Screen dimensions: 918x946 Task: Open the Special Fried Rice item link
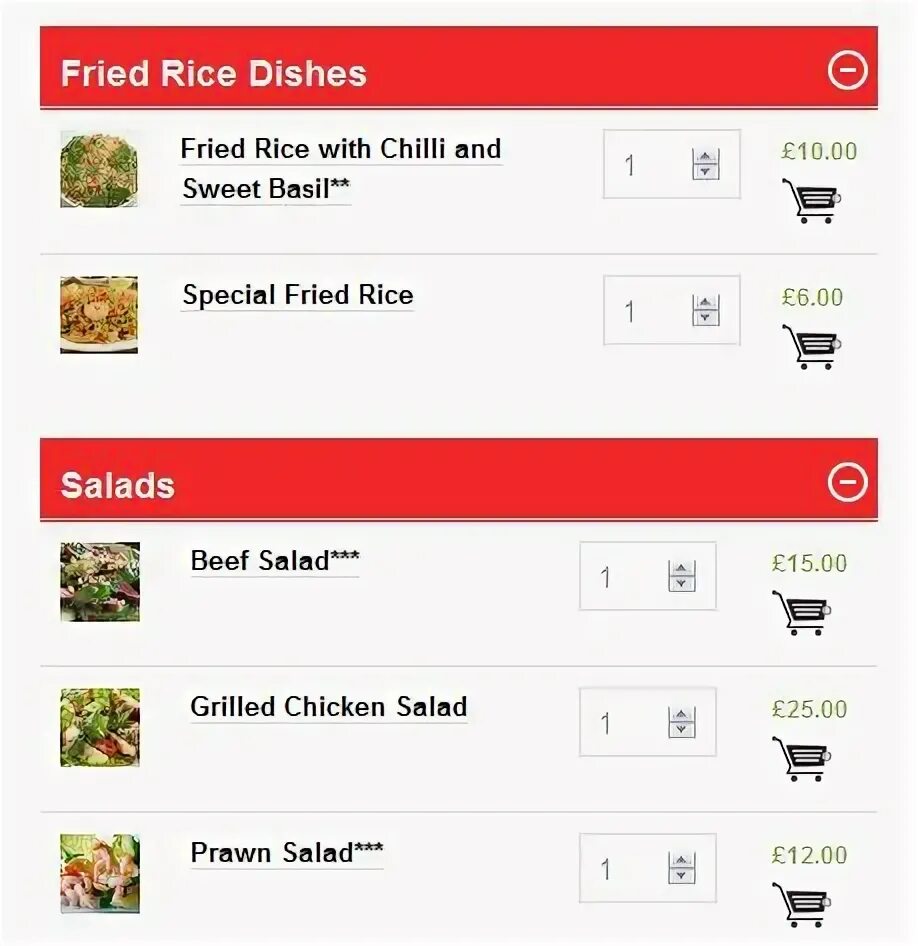pyautogui.click(x=297, y=295)
